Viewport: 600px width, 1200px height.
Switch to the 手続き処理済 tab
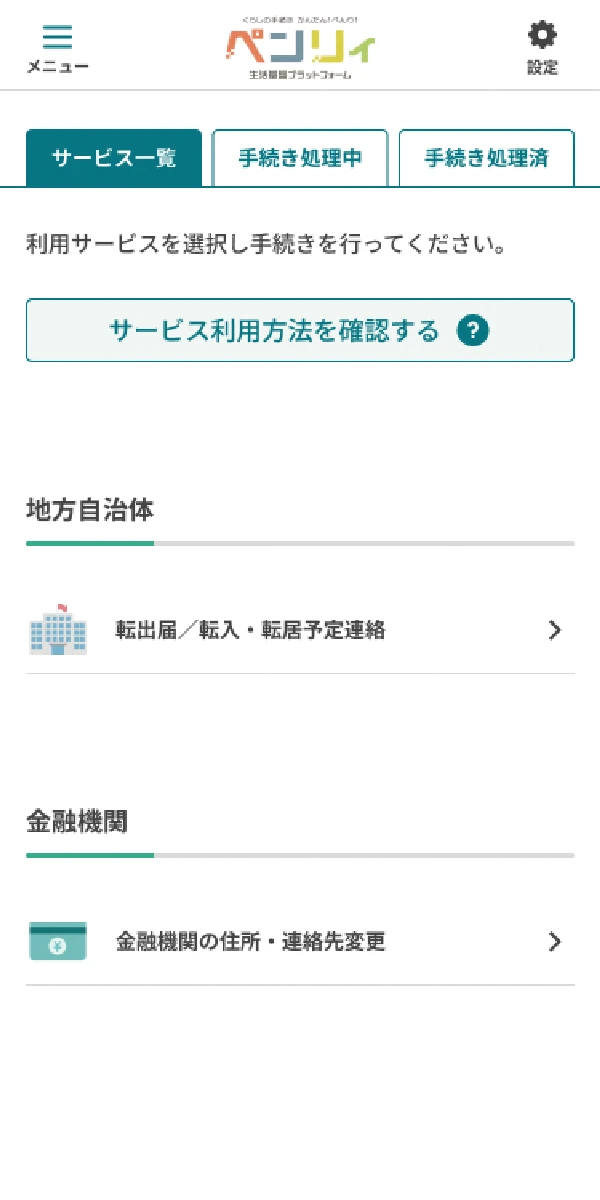pos(486,158)
